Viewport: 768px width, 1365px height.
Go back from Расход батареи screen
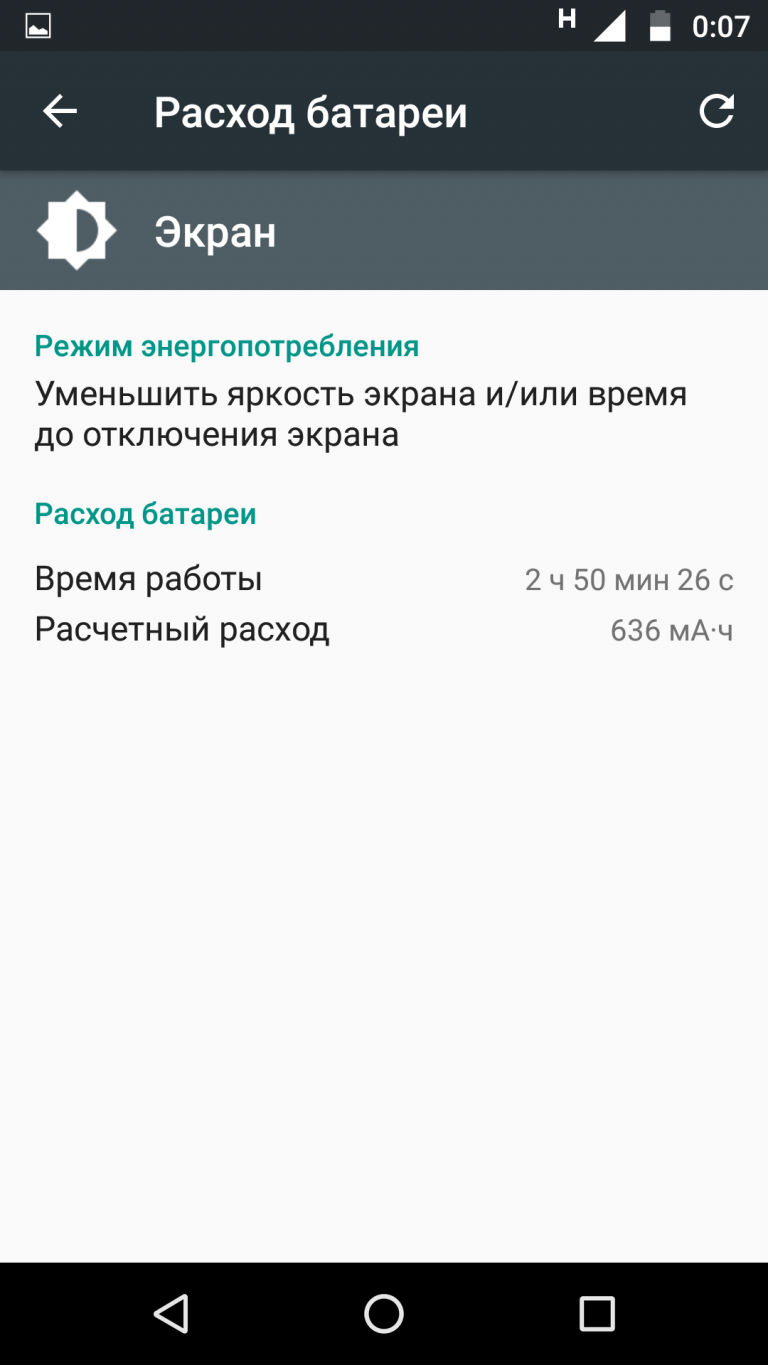pos(60,112)
